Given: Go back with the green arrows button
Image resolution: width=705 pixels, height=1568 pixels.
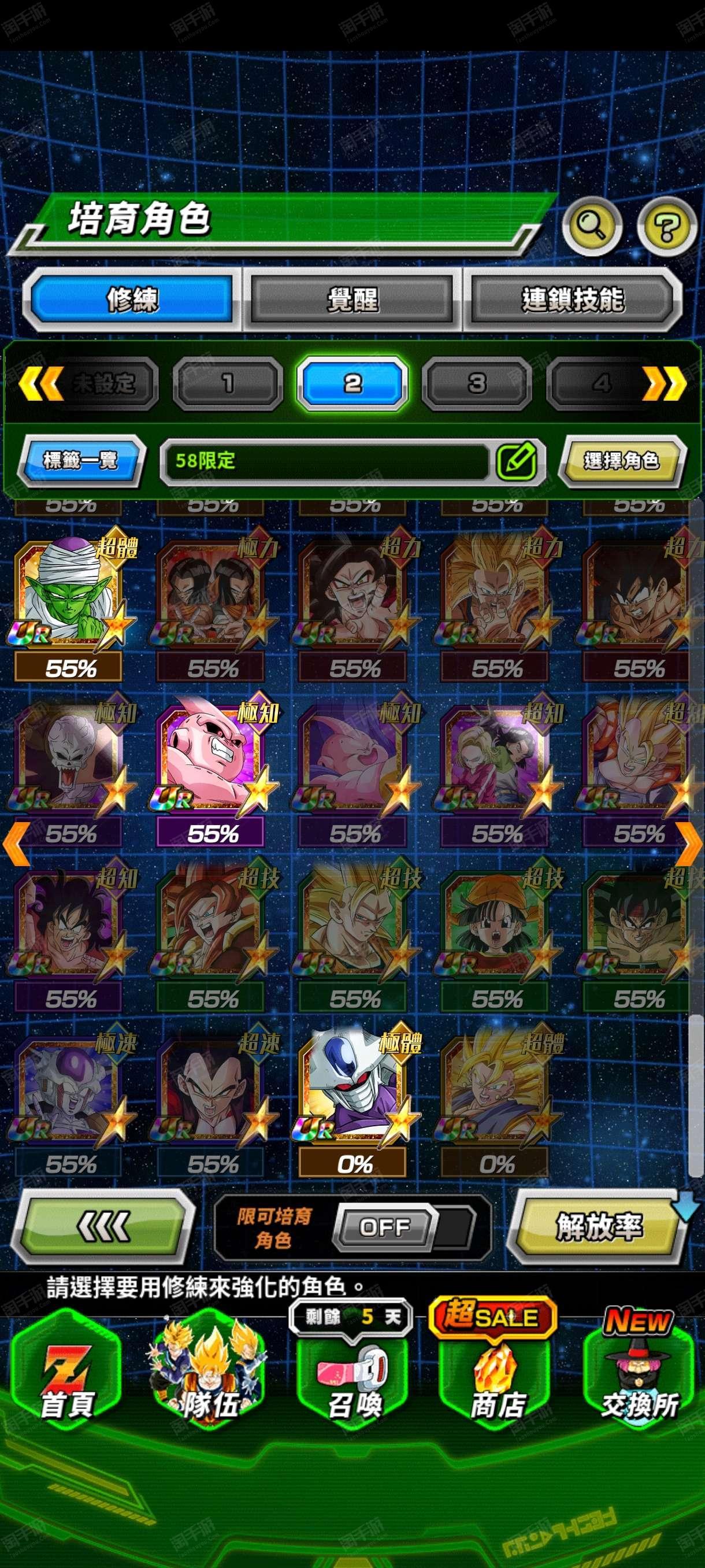Looking at the screenshot, I should coord(103,1227).
